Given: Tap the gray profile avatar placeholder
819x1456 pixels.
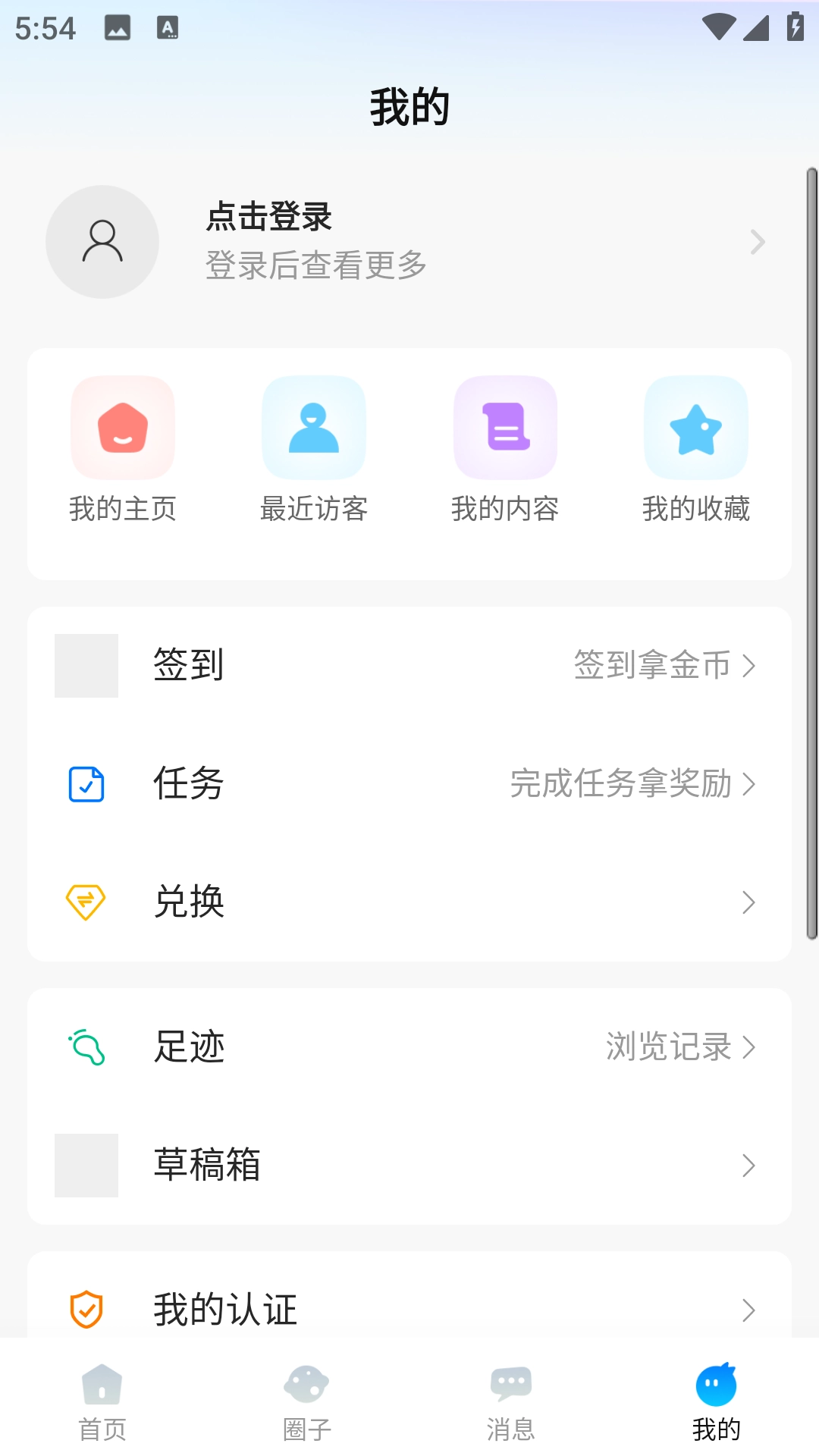Looking at the screenshot, I should [x=102, y=242].
